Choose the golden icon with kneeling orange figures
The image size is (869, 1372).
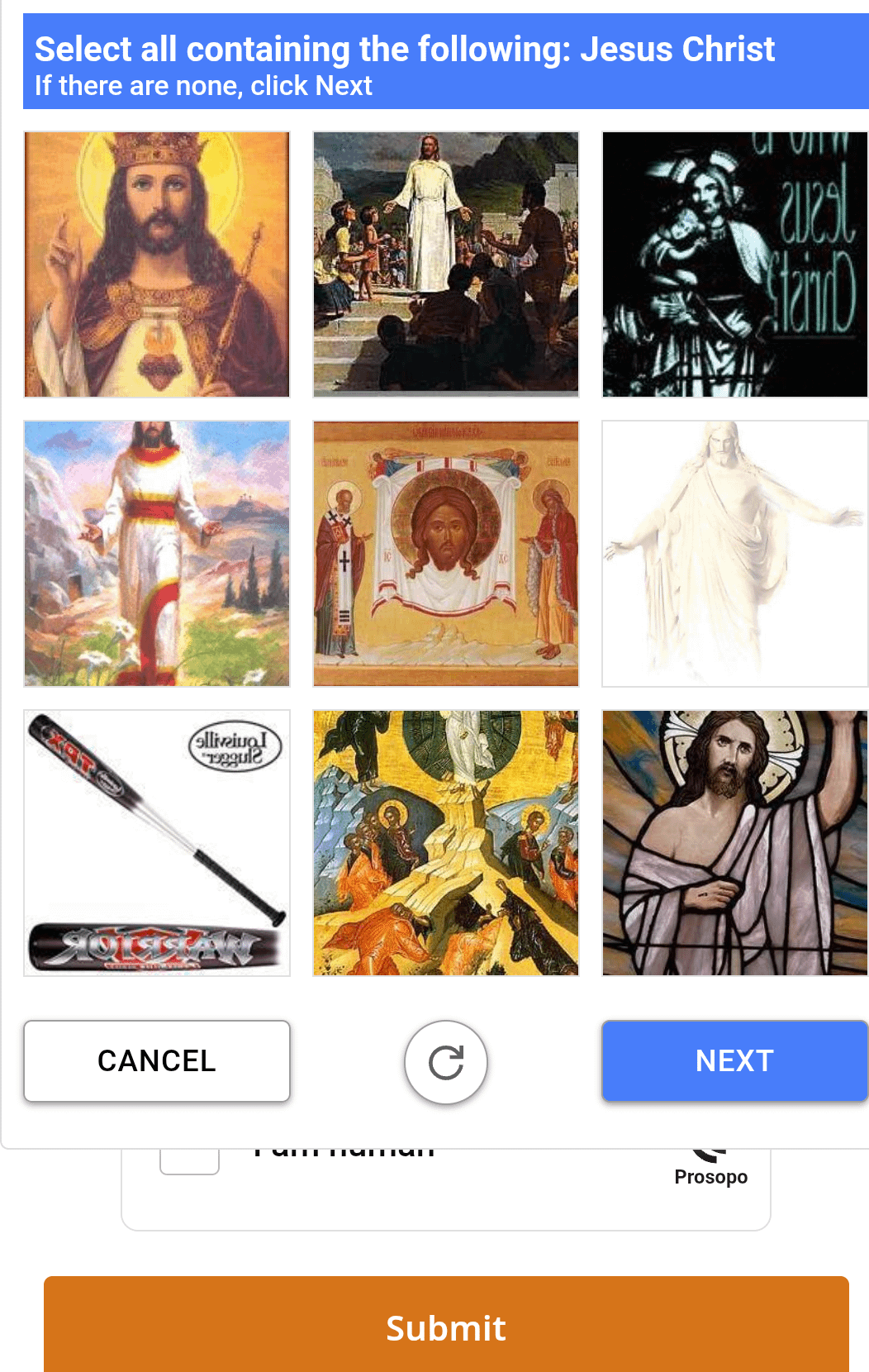point(446,843)
